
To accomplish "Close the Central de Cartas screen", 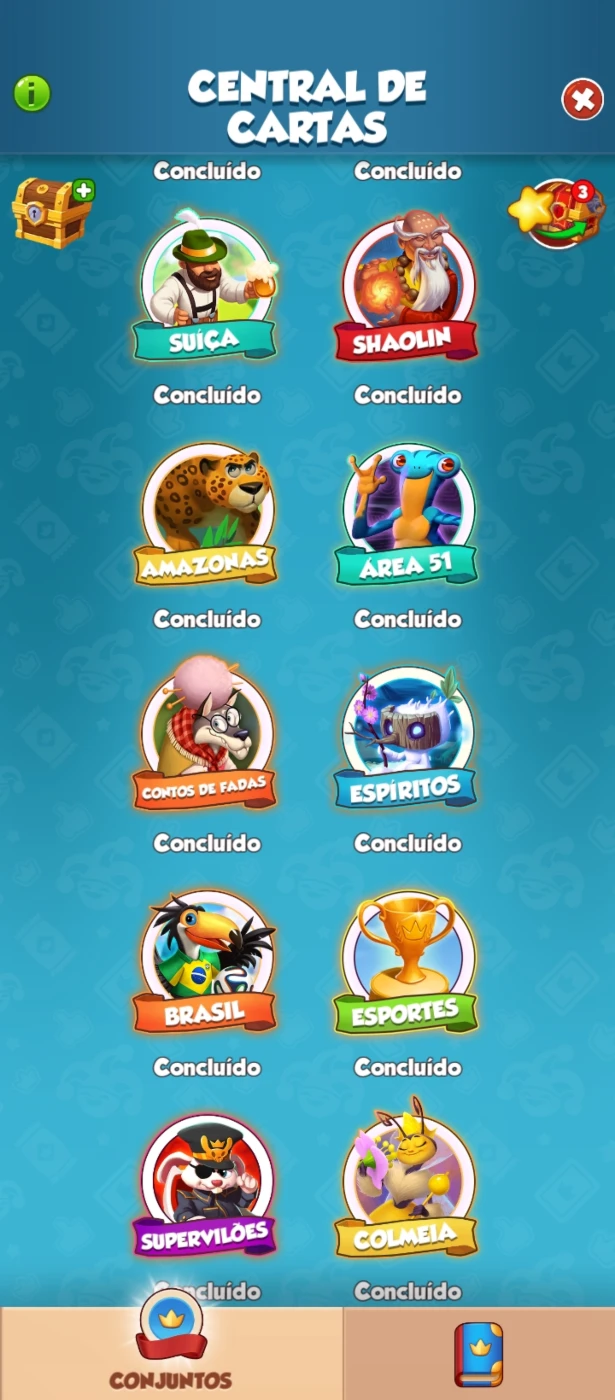I will (582, 99).
